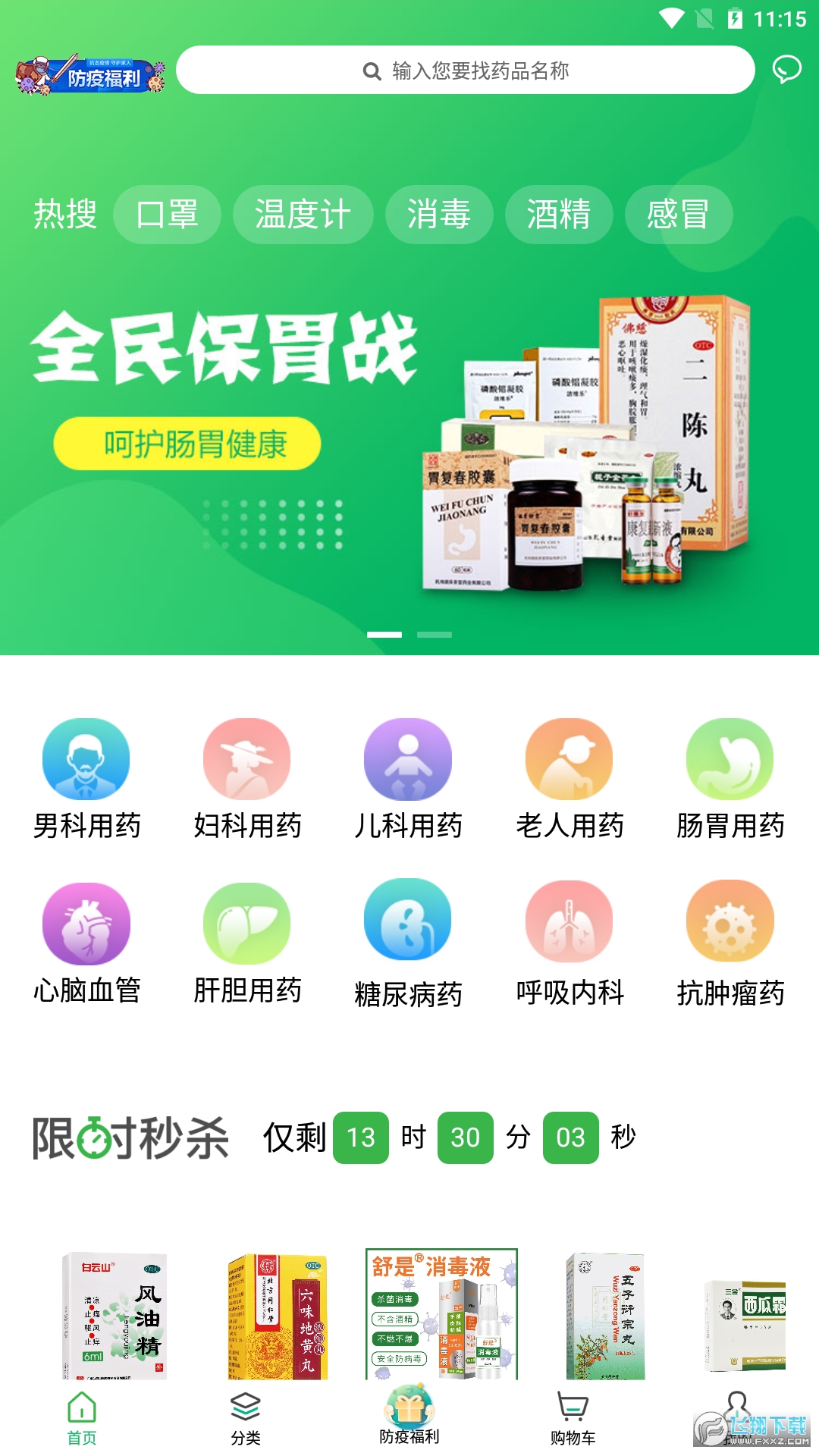This screenshot has width=819, height=1456.
Task: Open the 全民保胃战 promotional banner
Action: pos(409,440)
